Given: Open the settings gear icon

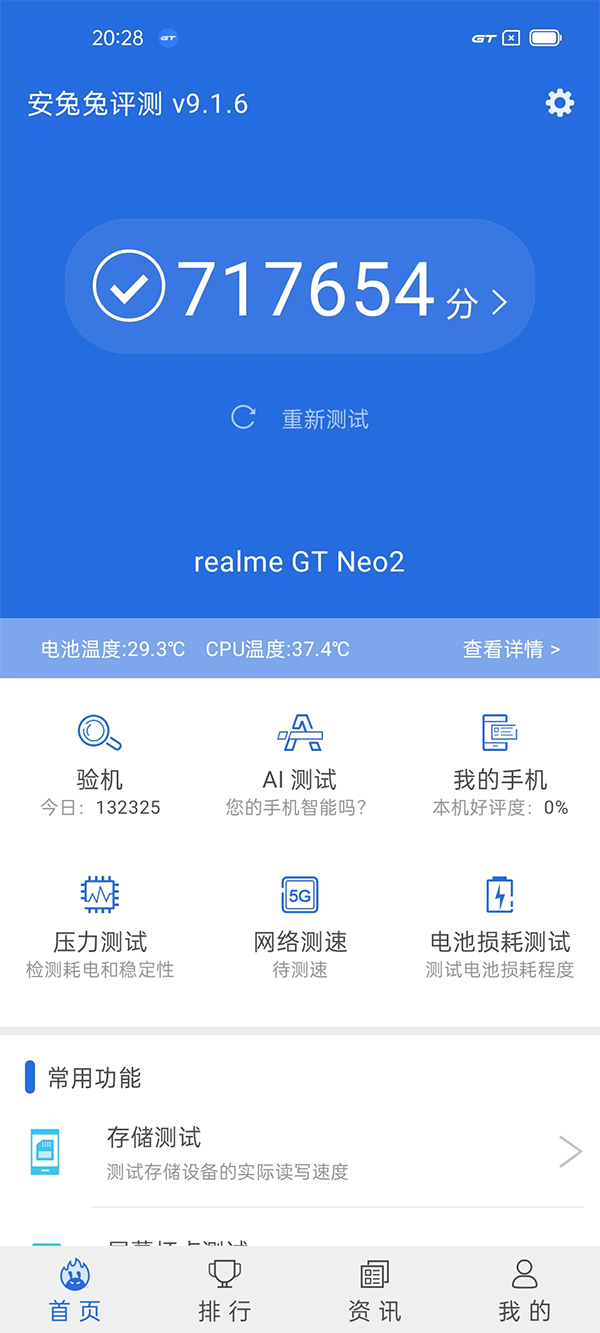Looking at the screenshot, I should (x=560, y=103).
